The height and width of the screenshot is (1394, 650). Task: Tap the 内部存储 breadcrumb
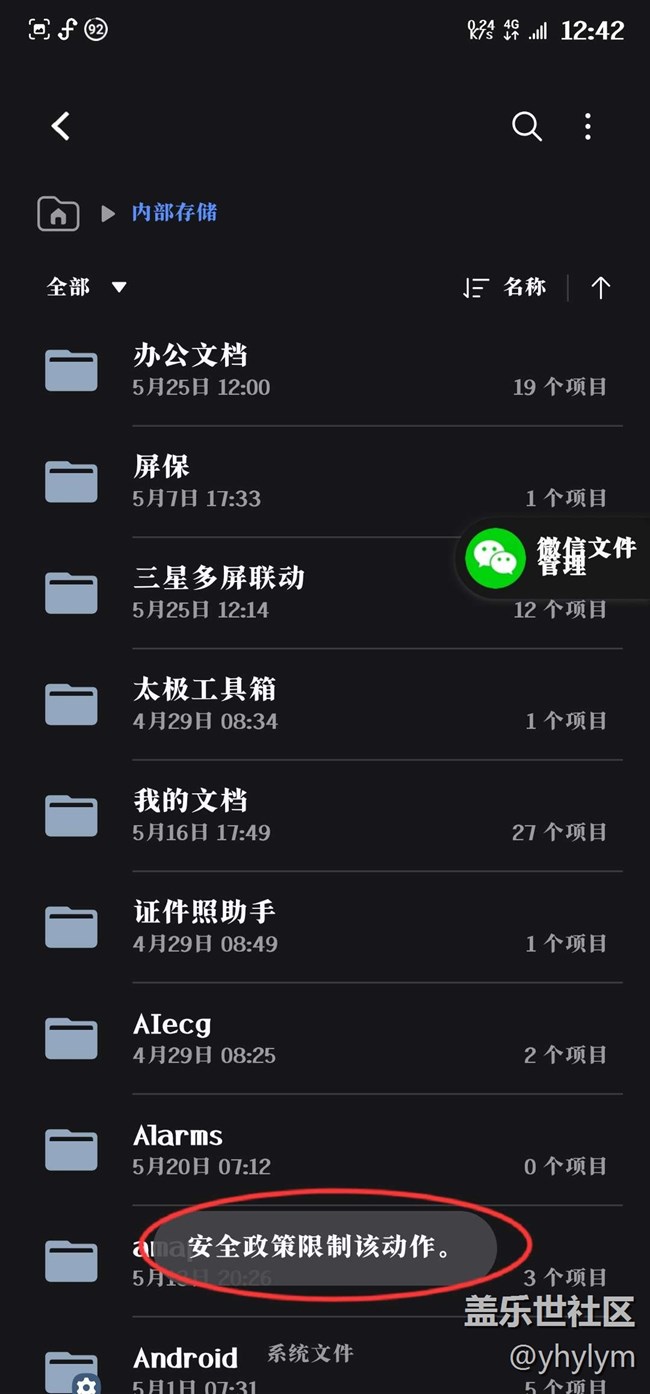tap(174, 212)
